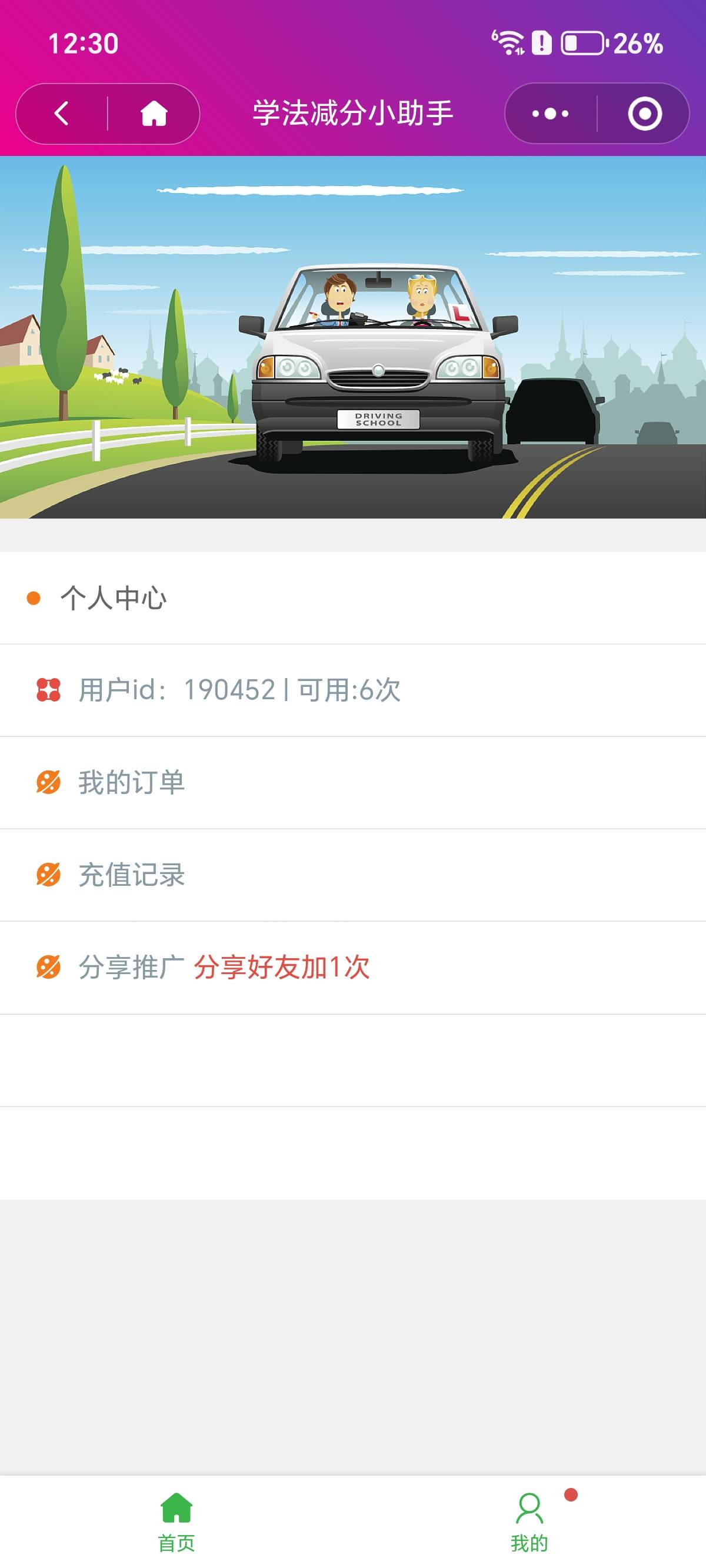Tap the home icon in the top bar

[154, 114]
